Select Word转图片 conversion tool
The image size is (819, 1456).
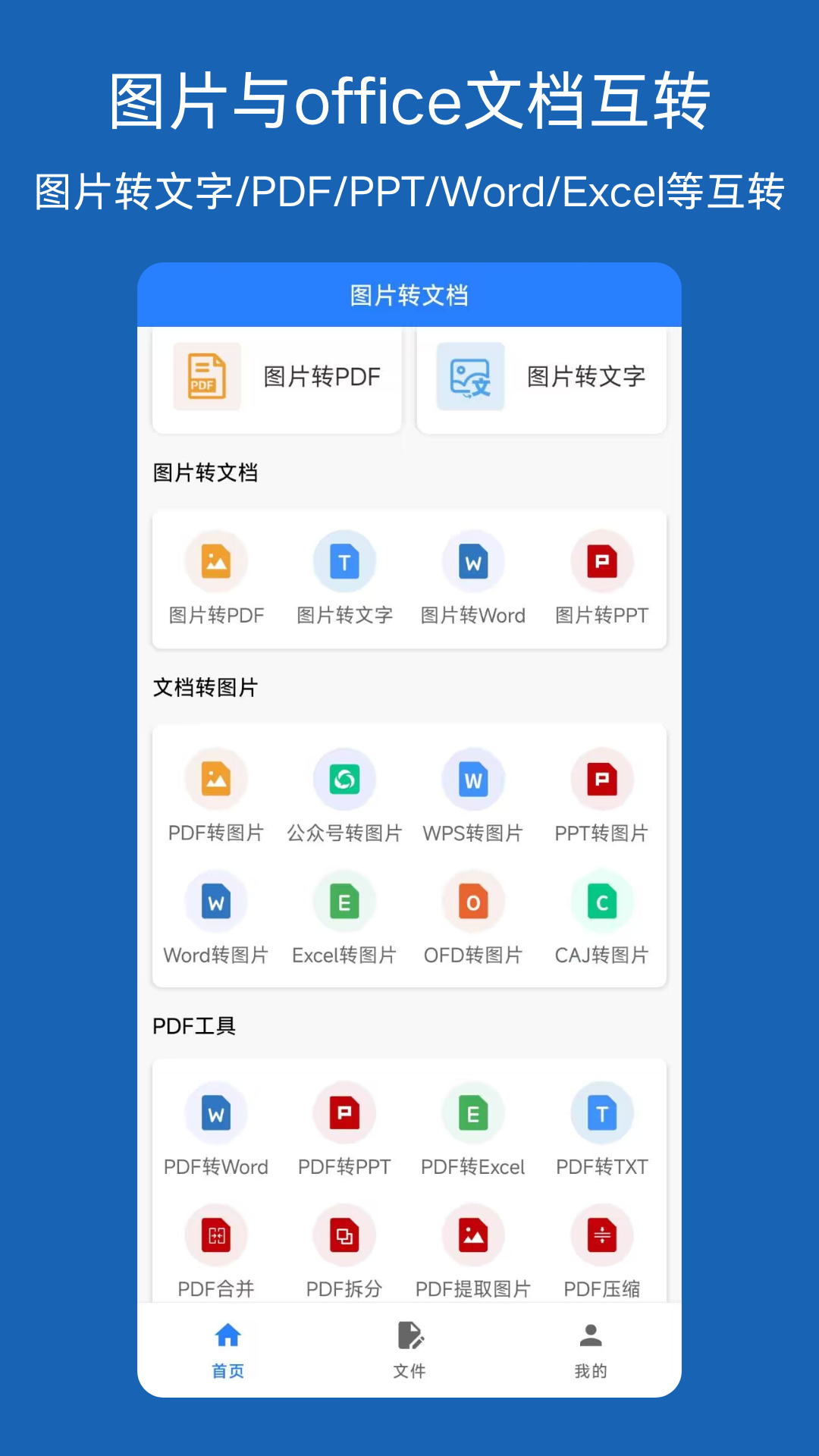(x=216, y=901)
